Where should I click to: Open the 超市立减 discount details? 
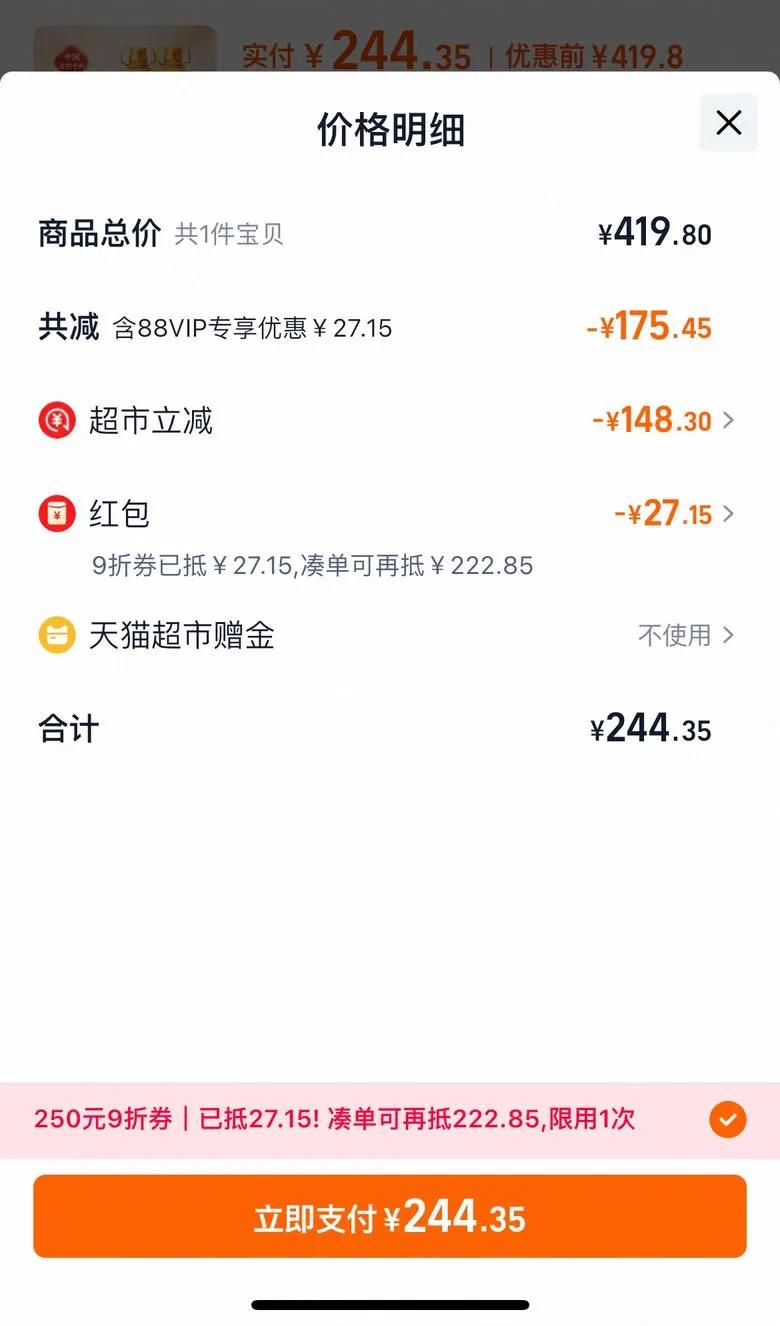click(662, 421)
